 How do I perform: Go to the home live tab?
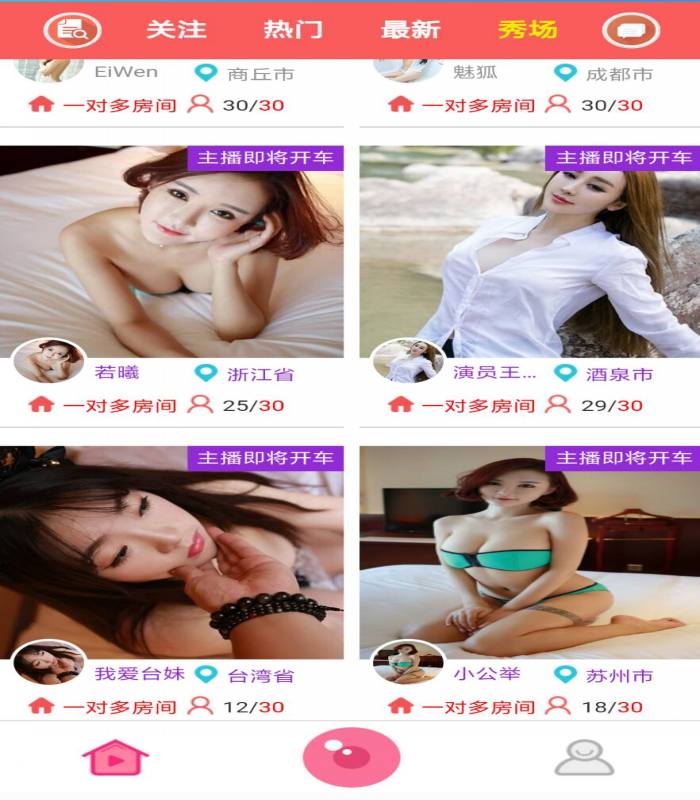tap(115, 757)
